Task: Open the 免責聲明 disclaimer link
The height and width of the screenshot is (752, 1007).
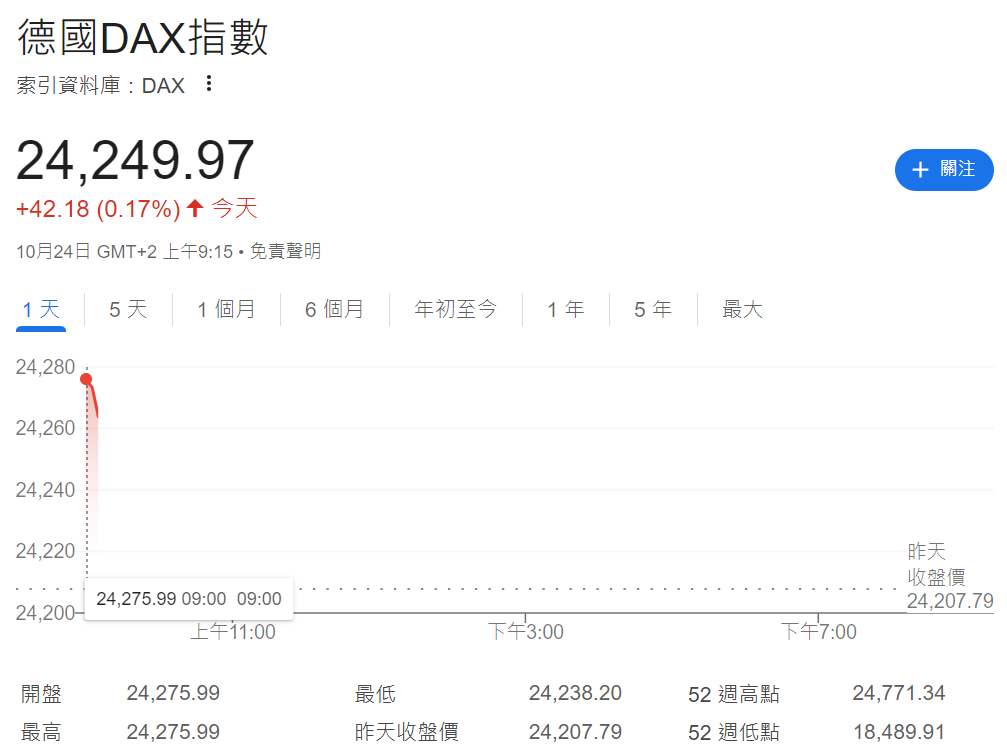Action: [285, 251]
